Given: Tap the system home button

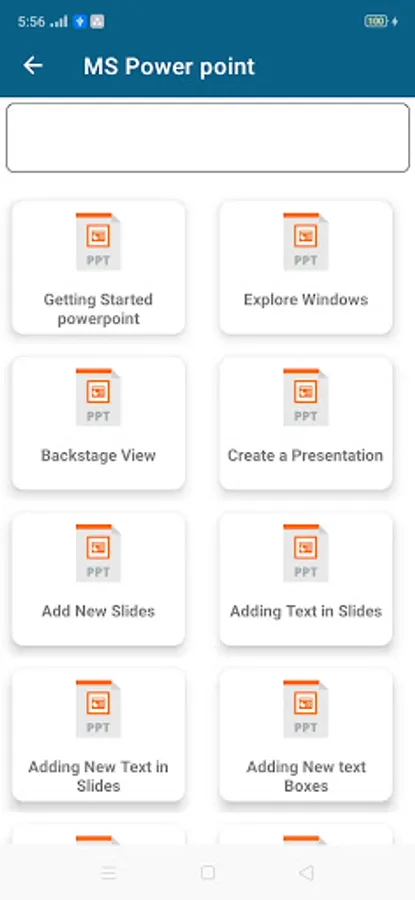Looking at the screenshot, I should (x=208, y=873).
